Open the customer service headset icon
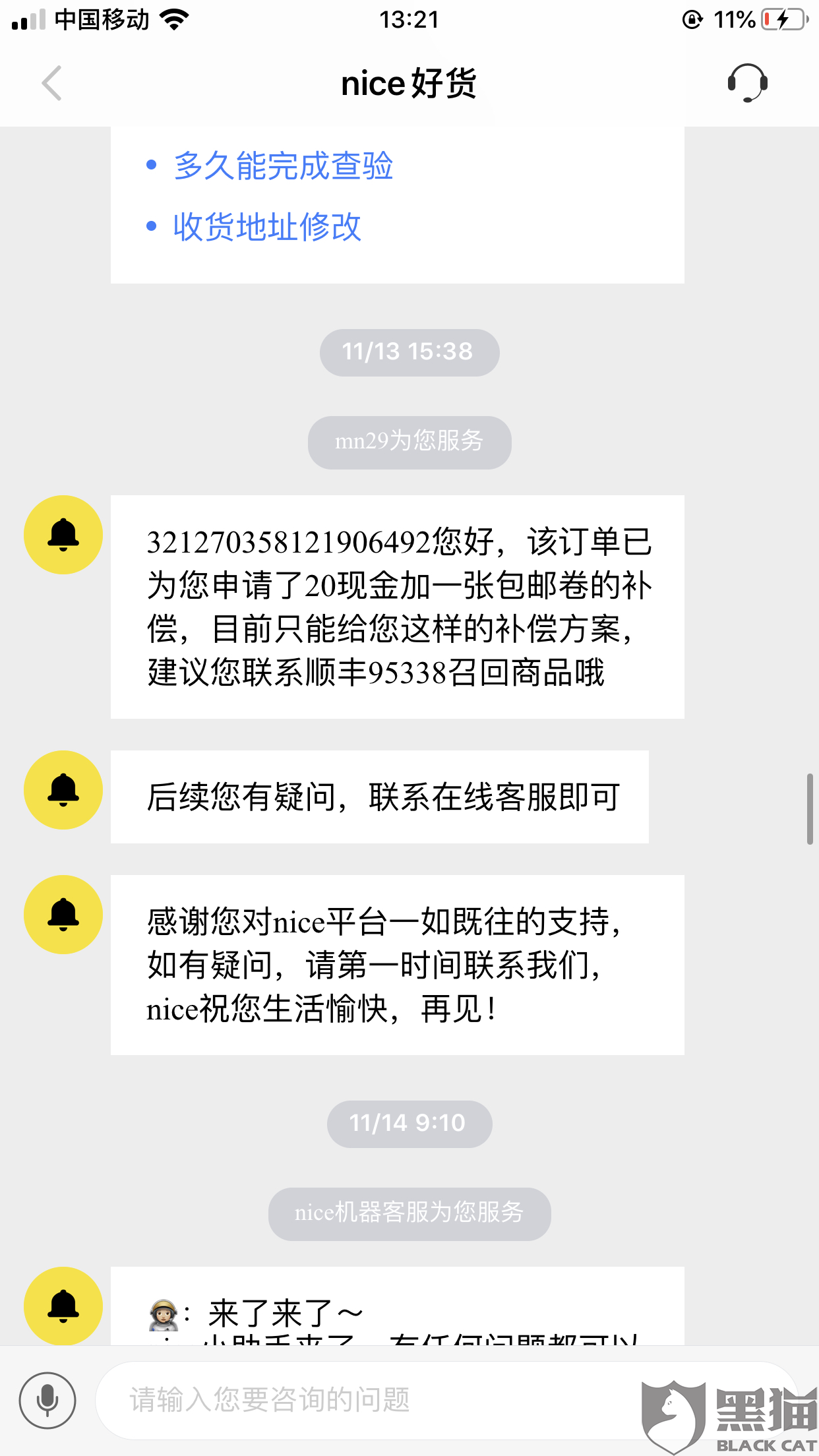Screen dimensions: 819x1456 [747, 83]
